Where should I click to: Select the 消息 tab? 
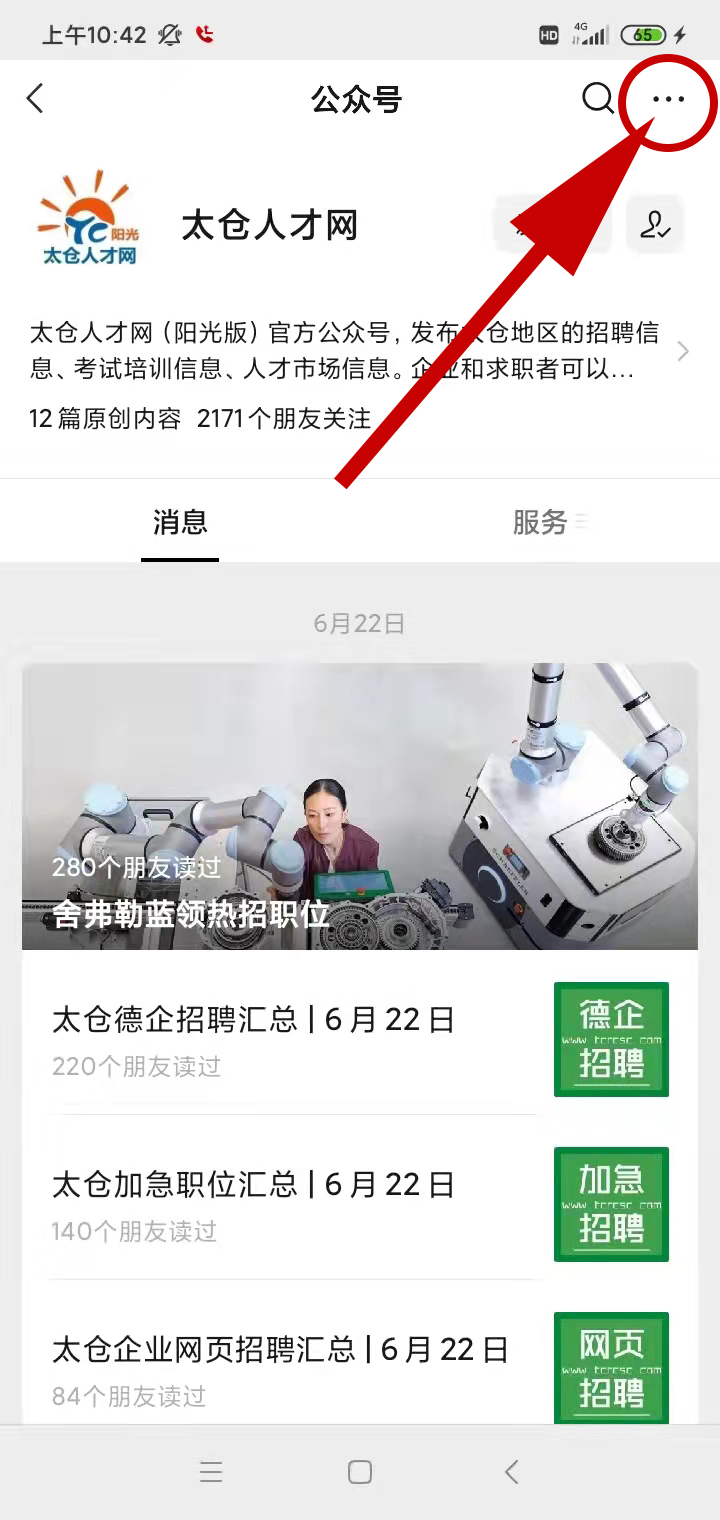point(179,521)
